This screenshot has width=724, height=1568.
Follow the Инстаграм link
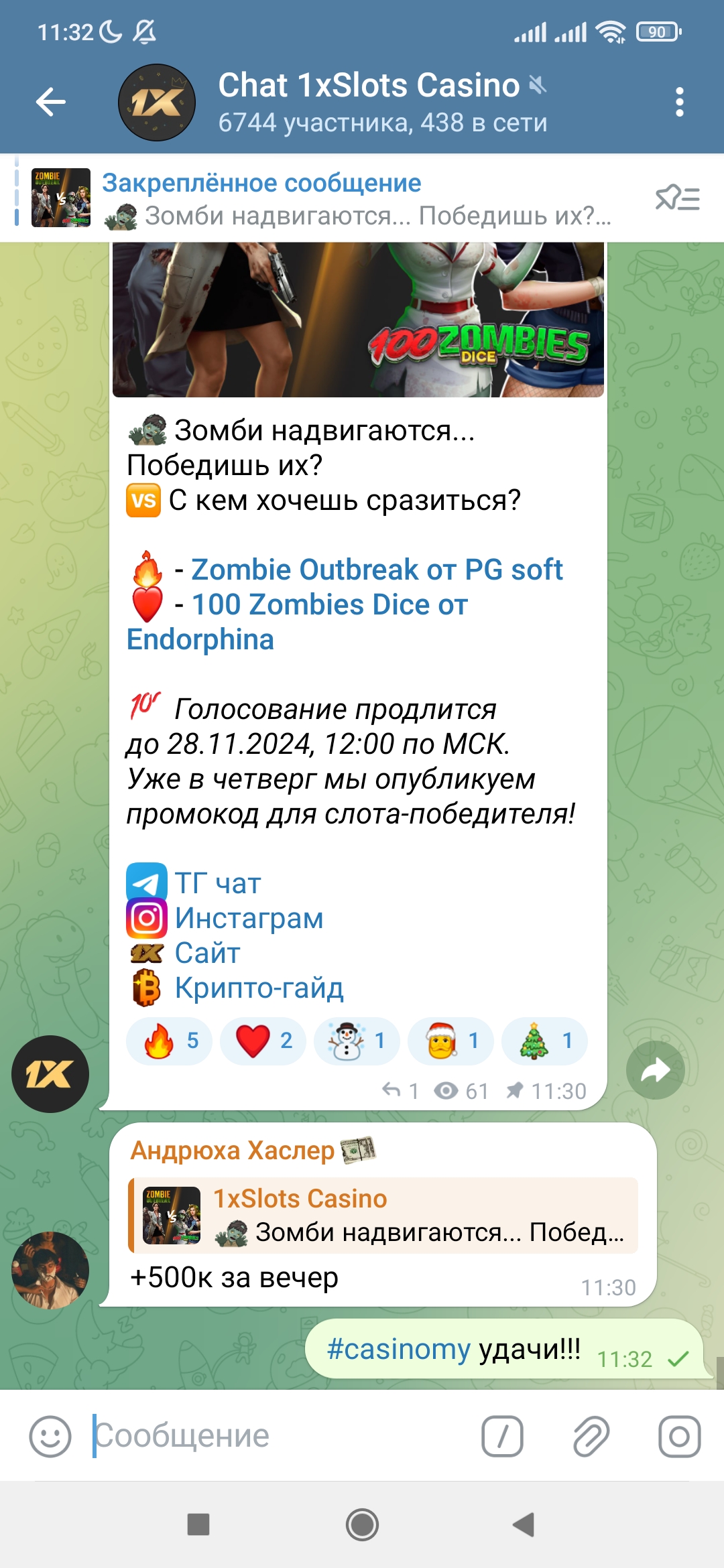point(249,918)
